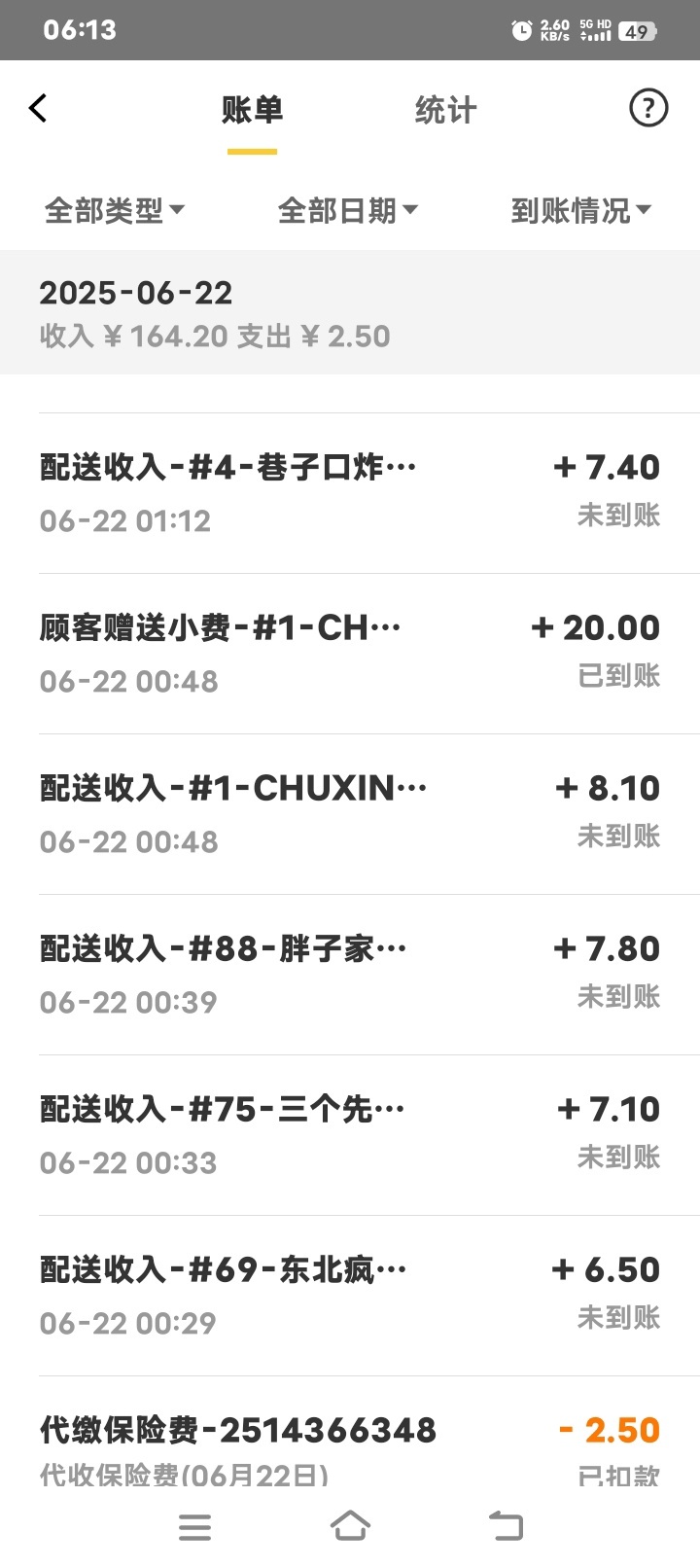The height and width of the screenshot is (1568, 700).
Task: Open the 顾客赠送小费 +20.00 record
Action: pos(350,653)
